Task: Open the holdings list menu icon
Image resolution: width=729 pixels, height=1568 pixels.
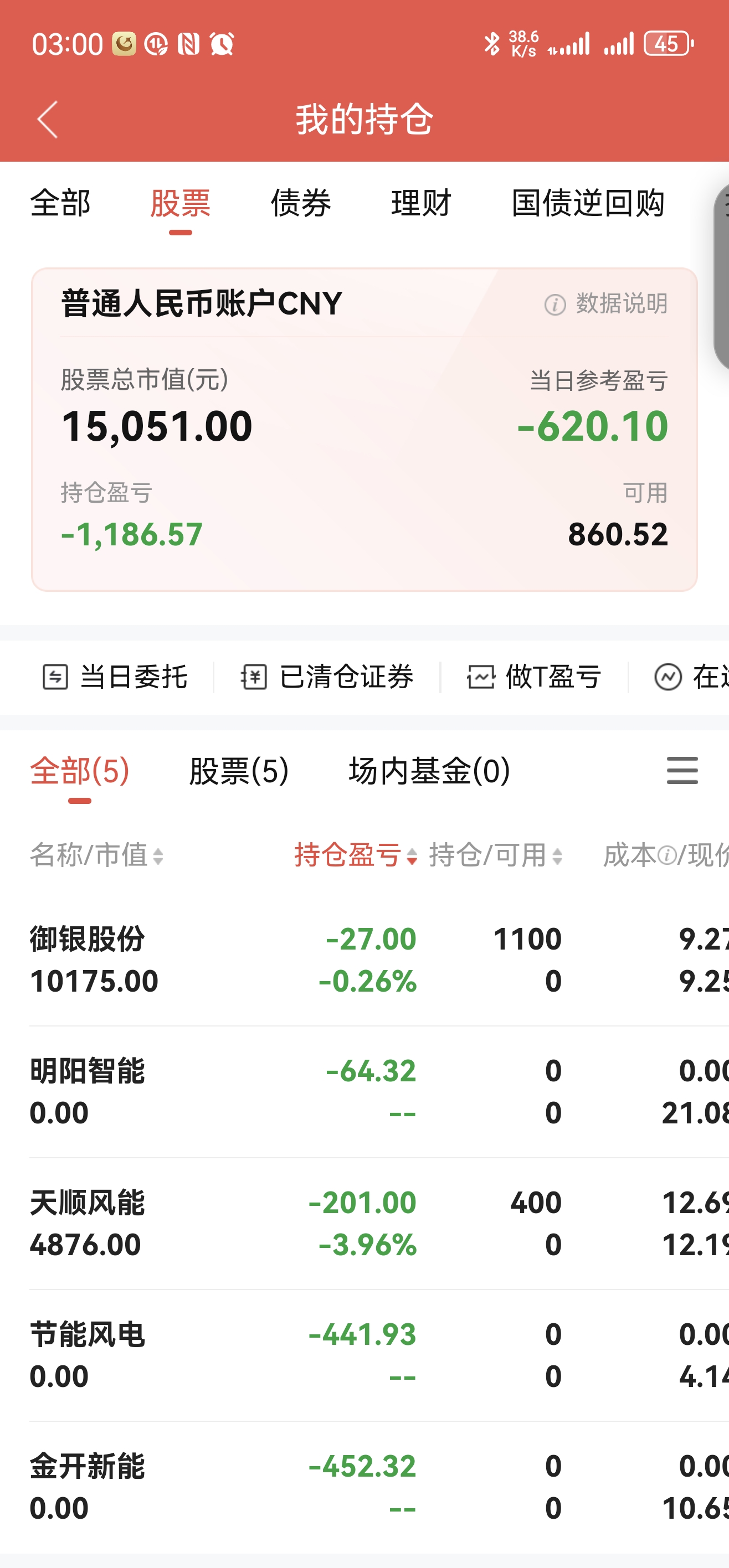Action: coord(682,771)
